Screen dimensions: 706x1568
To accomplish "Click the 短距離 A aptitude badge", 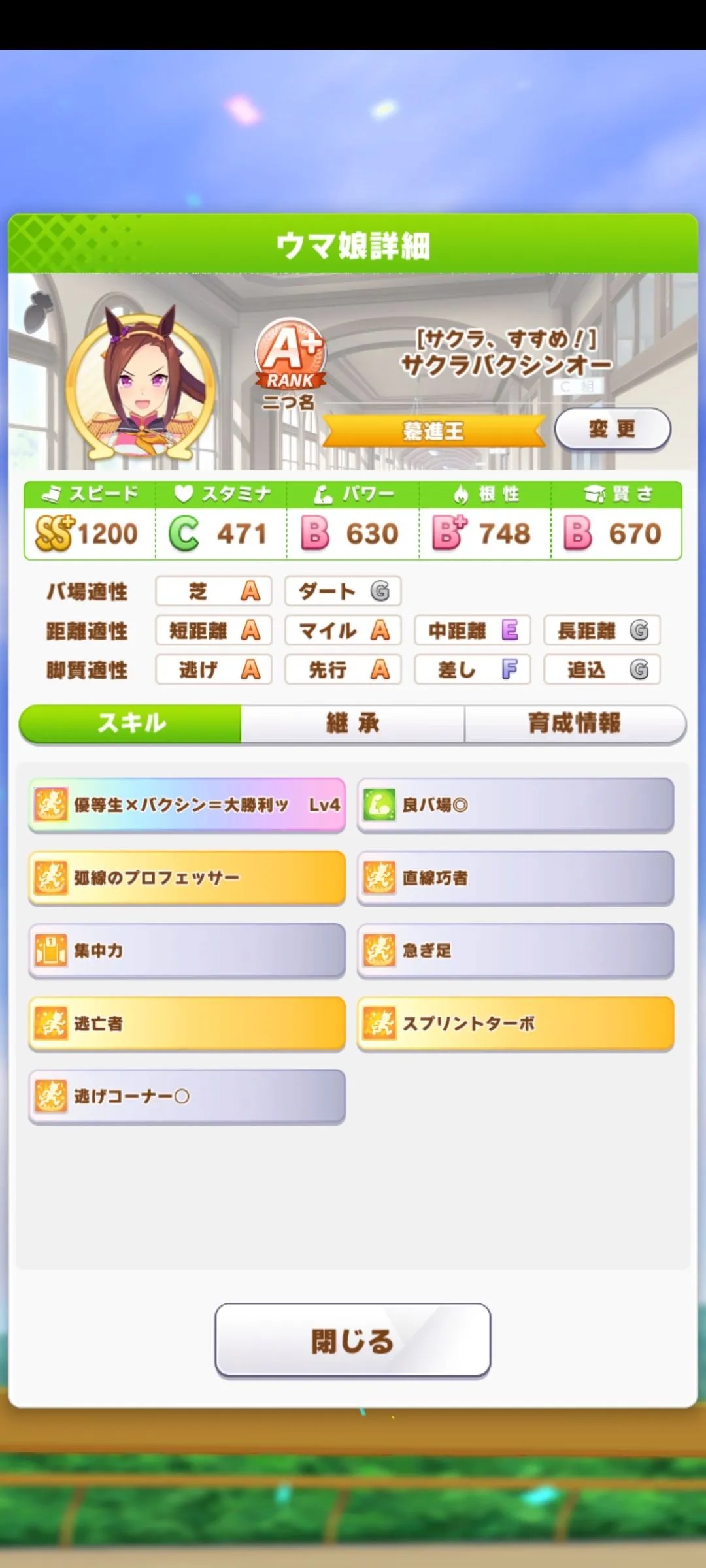I will tap(213, 630).
